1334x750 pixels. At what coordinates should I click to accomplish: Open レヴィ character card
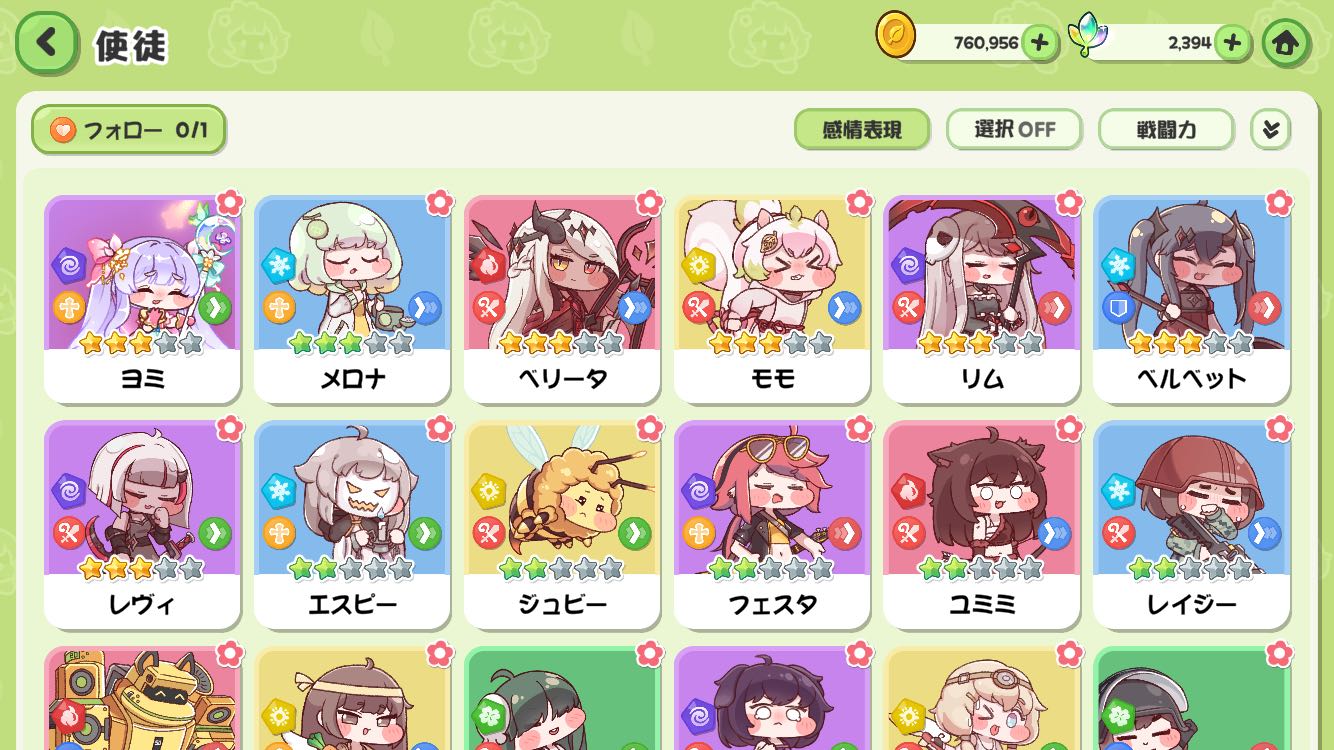click(x=142, y=524)
